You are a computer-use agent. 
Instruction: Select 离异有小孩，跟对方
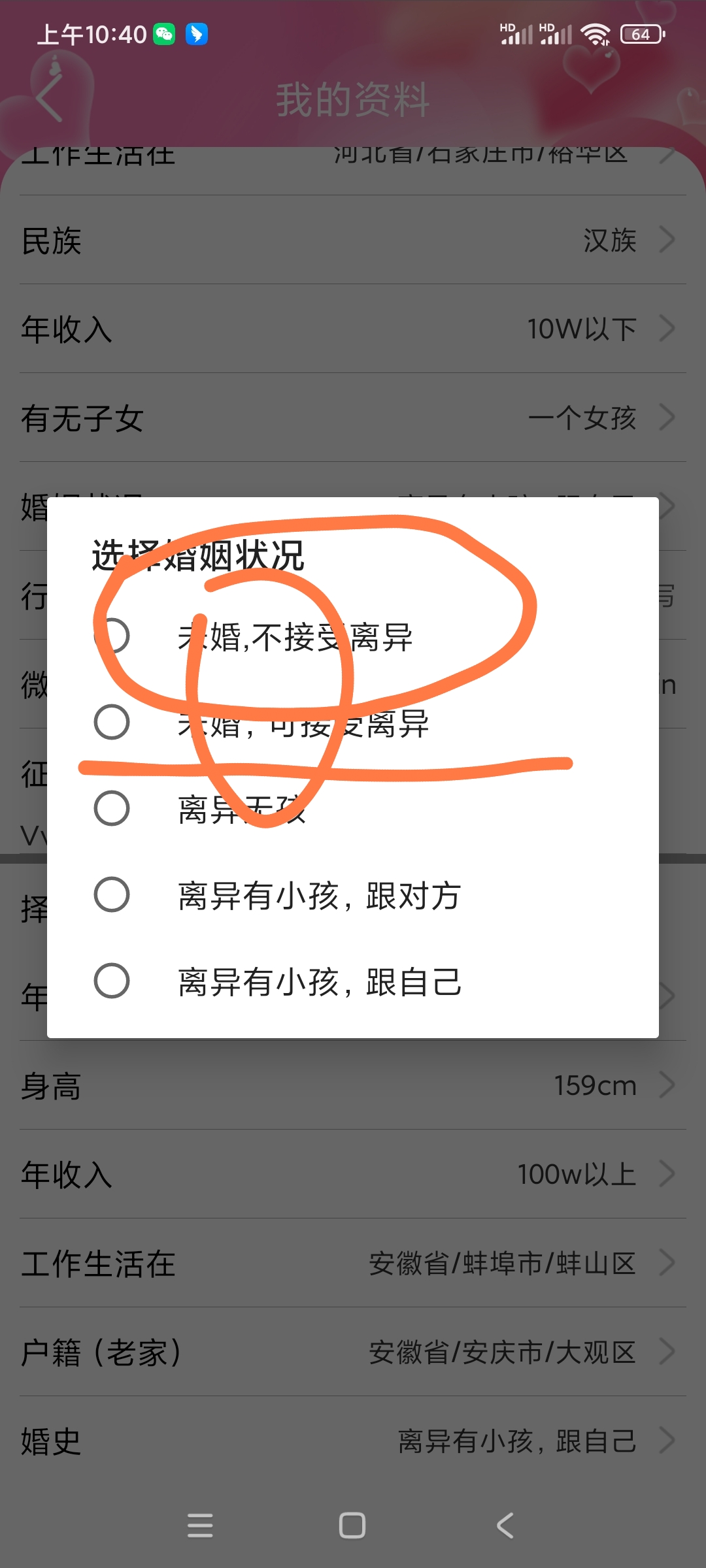112,895
